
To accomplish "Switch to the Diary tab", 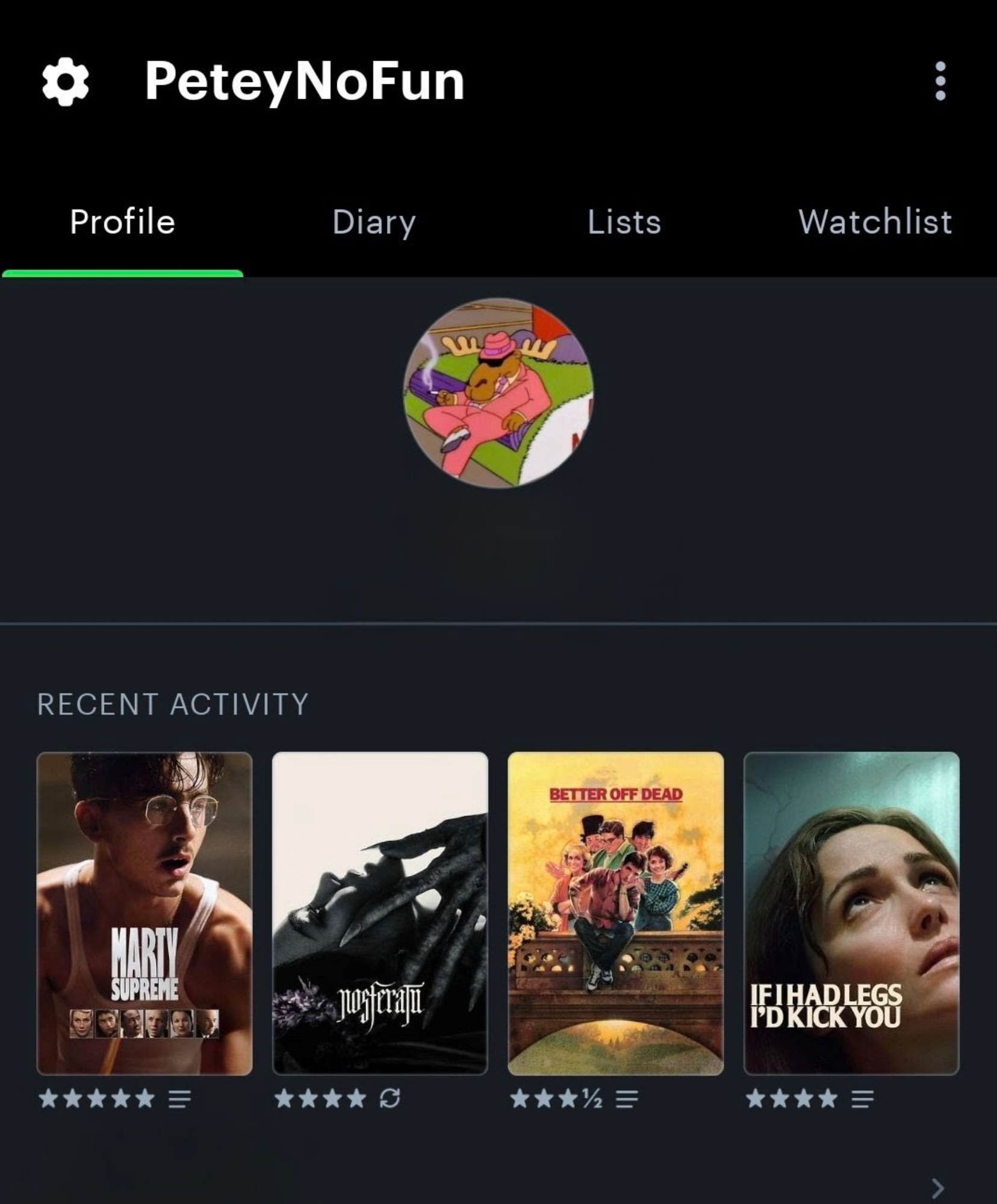I will 374,222.
